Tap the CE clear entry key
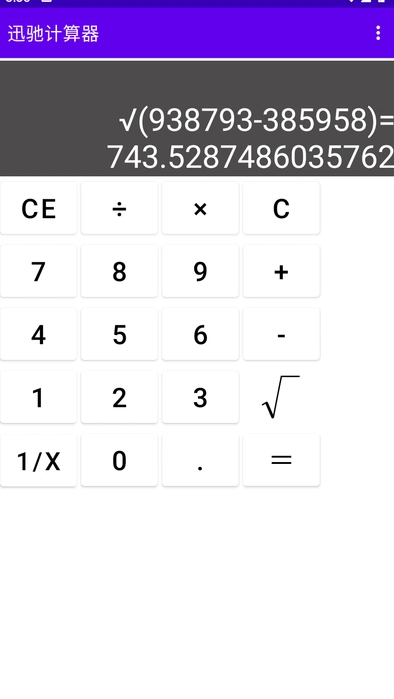 click(x=38, y=208)
